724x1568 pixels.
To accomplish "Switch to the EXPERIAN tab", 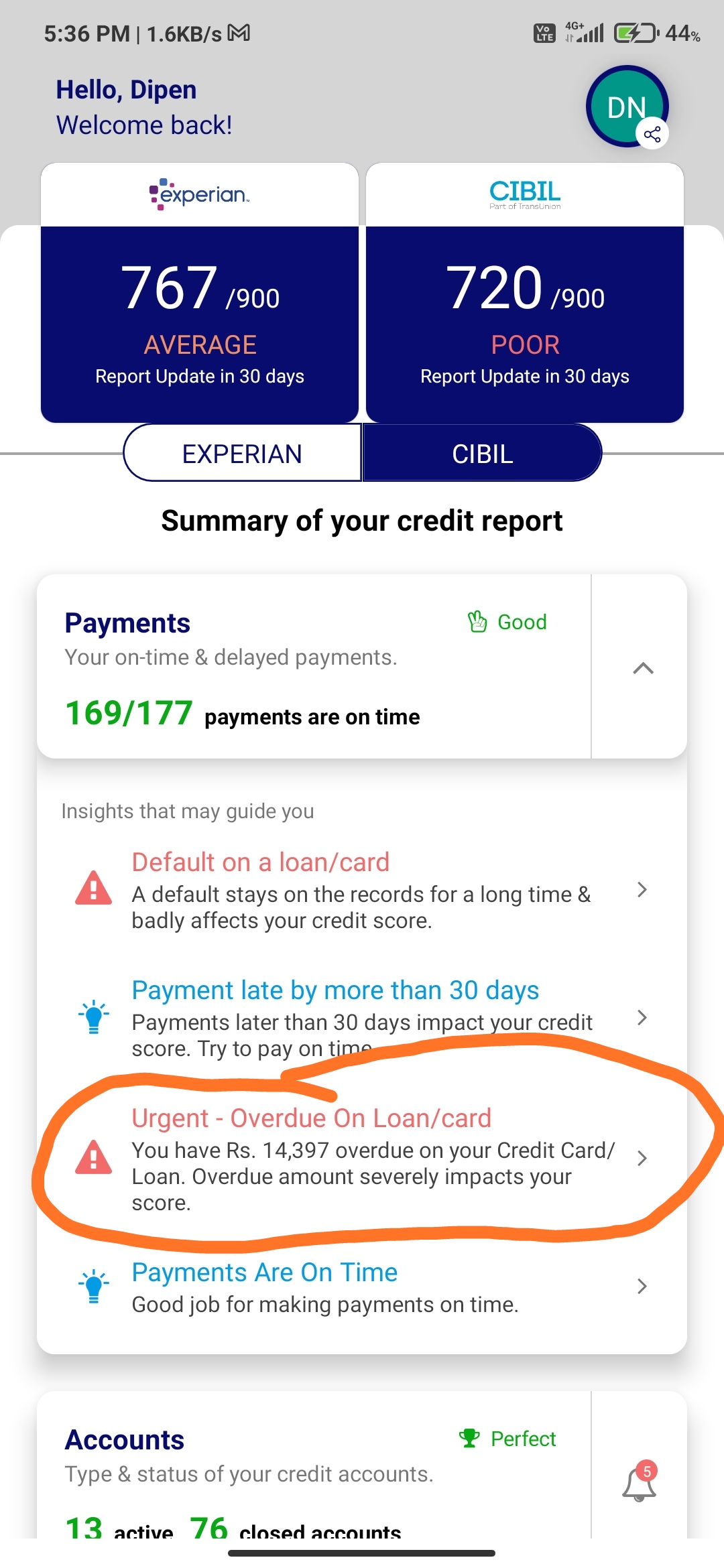I will point(242,454).
